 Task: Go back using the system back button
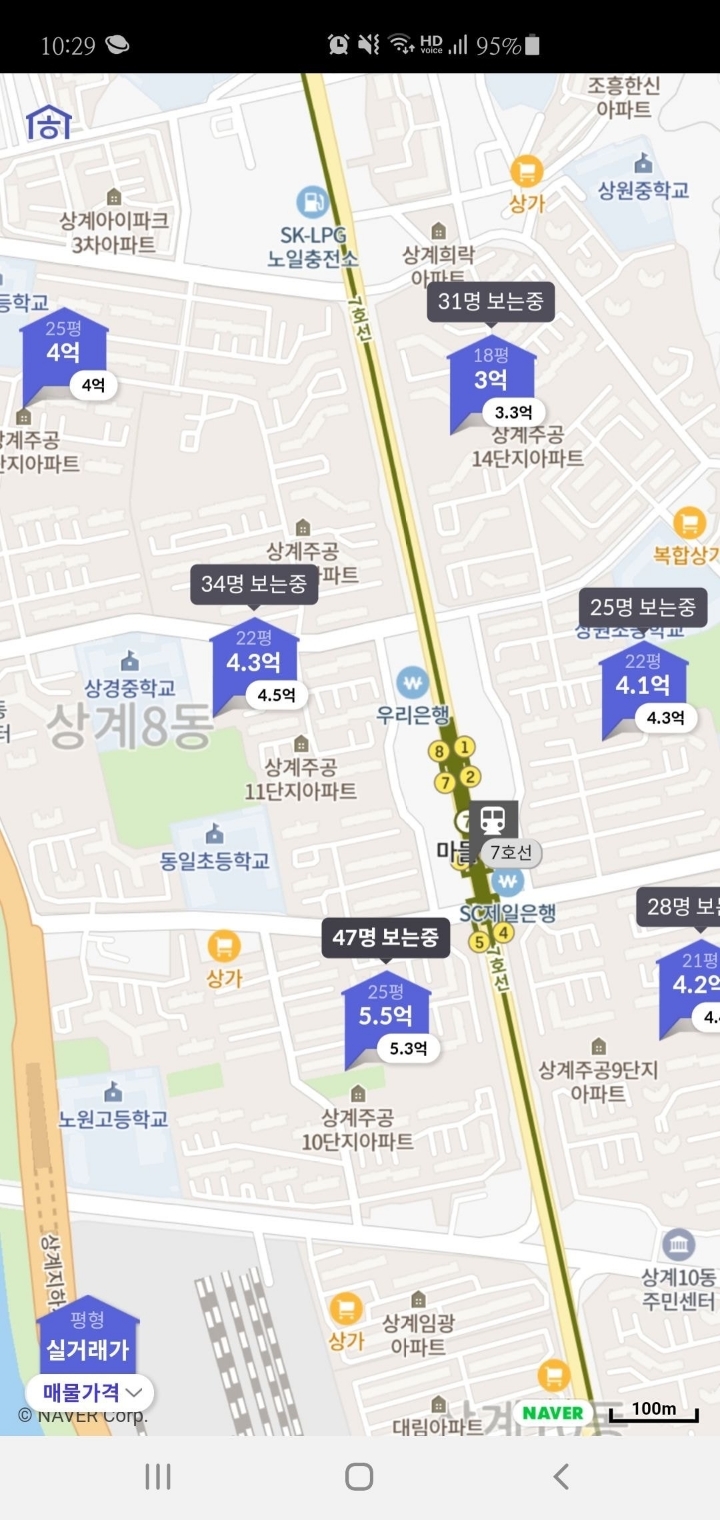pos(561,1476)
